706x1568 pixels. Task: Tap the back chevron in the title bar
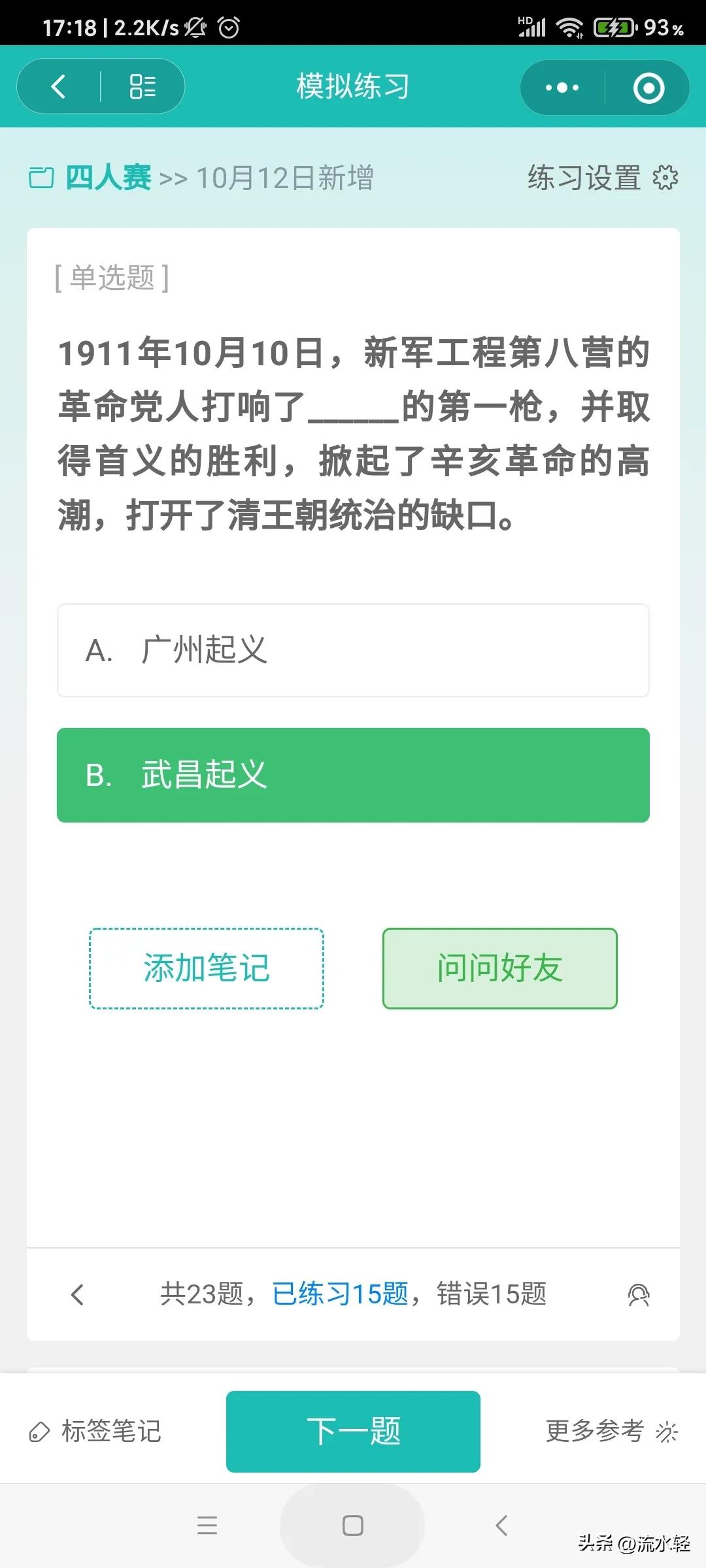[59, 86]
